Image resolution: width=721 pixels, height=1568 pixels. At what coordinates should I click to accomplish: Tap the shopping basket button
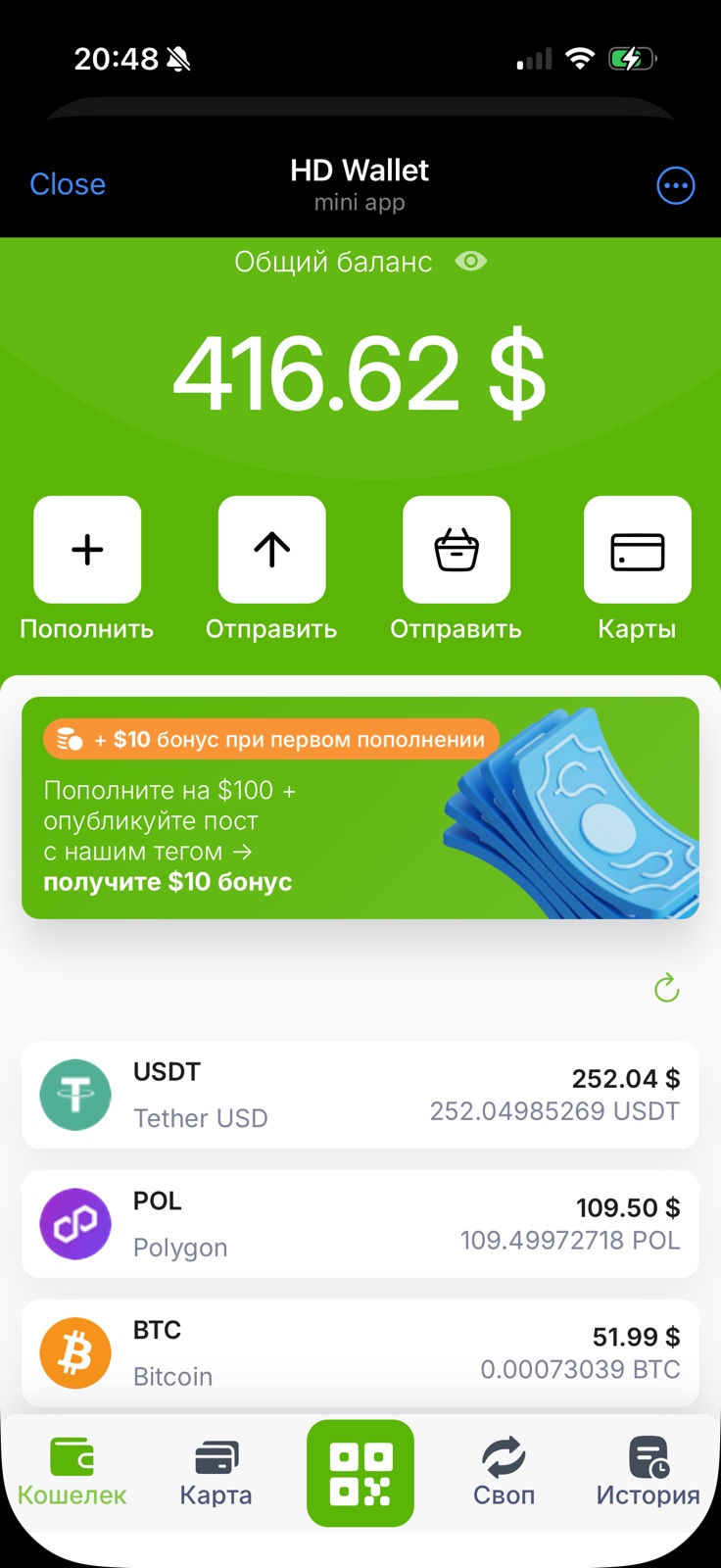(457, 550)
